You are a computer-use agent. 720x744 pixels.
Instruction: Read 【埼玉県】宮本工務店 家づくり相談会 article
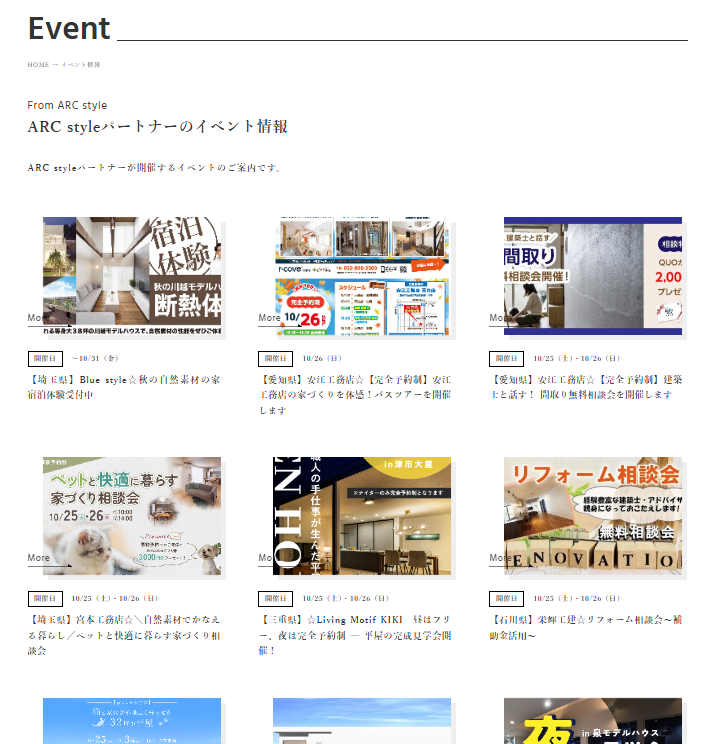tap(124, 634)
